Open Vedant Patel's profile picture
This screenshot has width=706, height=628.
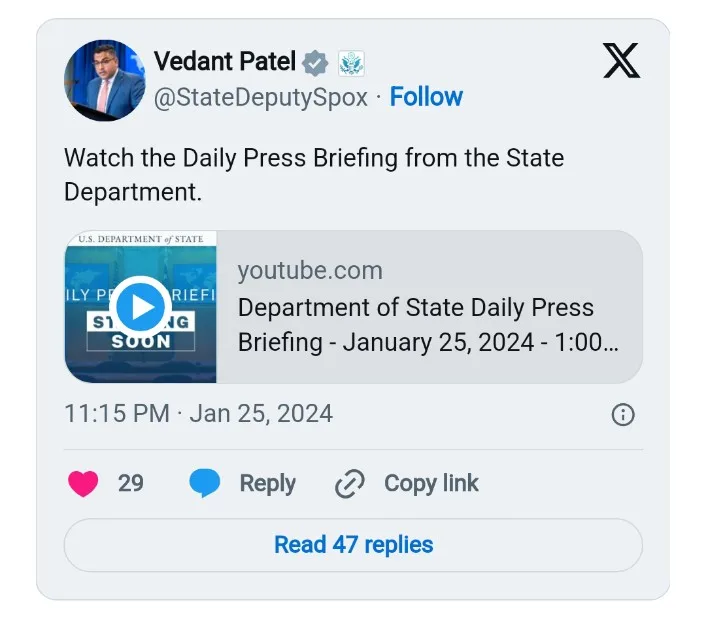point(105,81)
